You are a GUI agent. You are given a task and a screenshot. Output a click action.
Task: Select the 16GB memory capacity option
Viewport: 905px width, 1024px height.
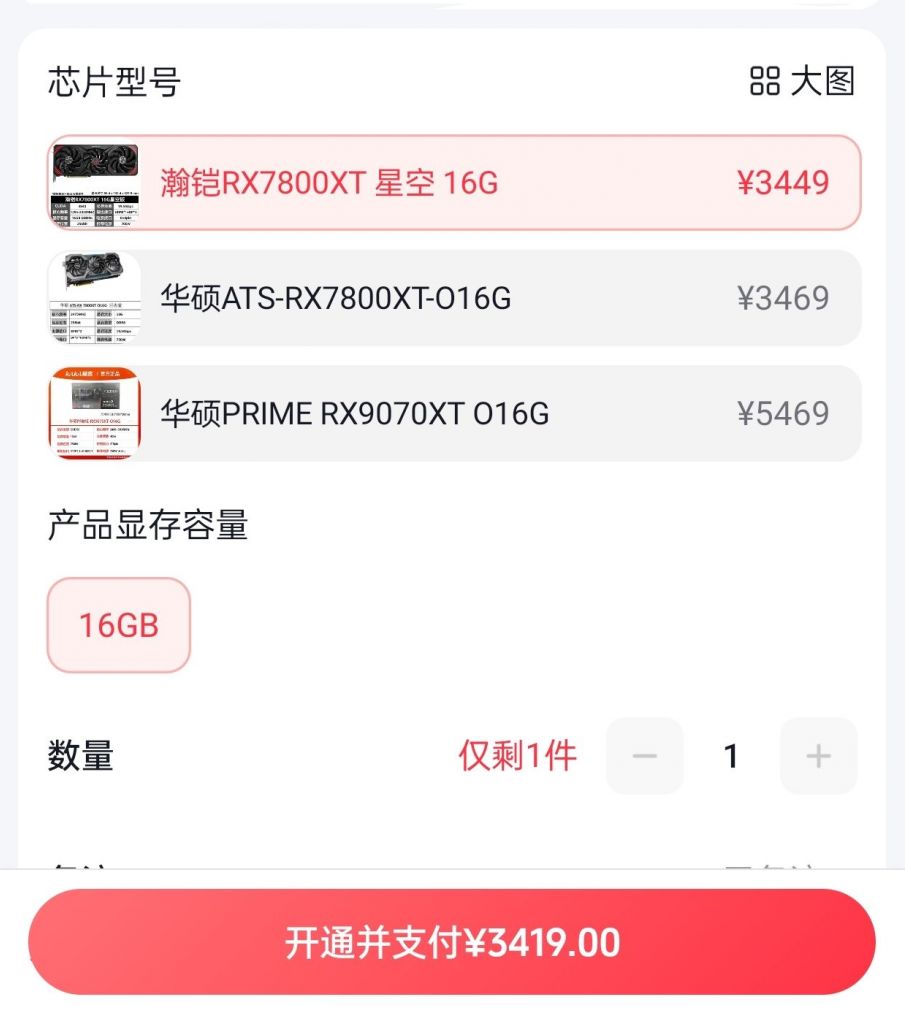(118, 624)
